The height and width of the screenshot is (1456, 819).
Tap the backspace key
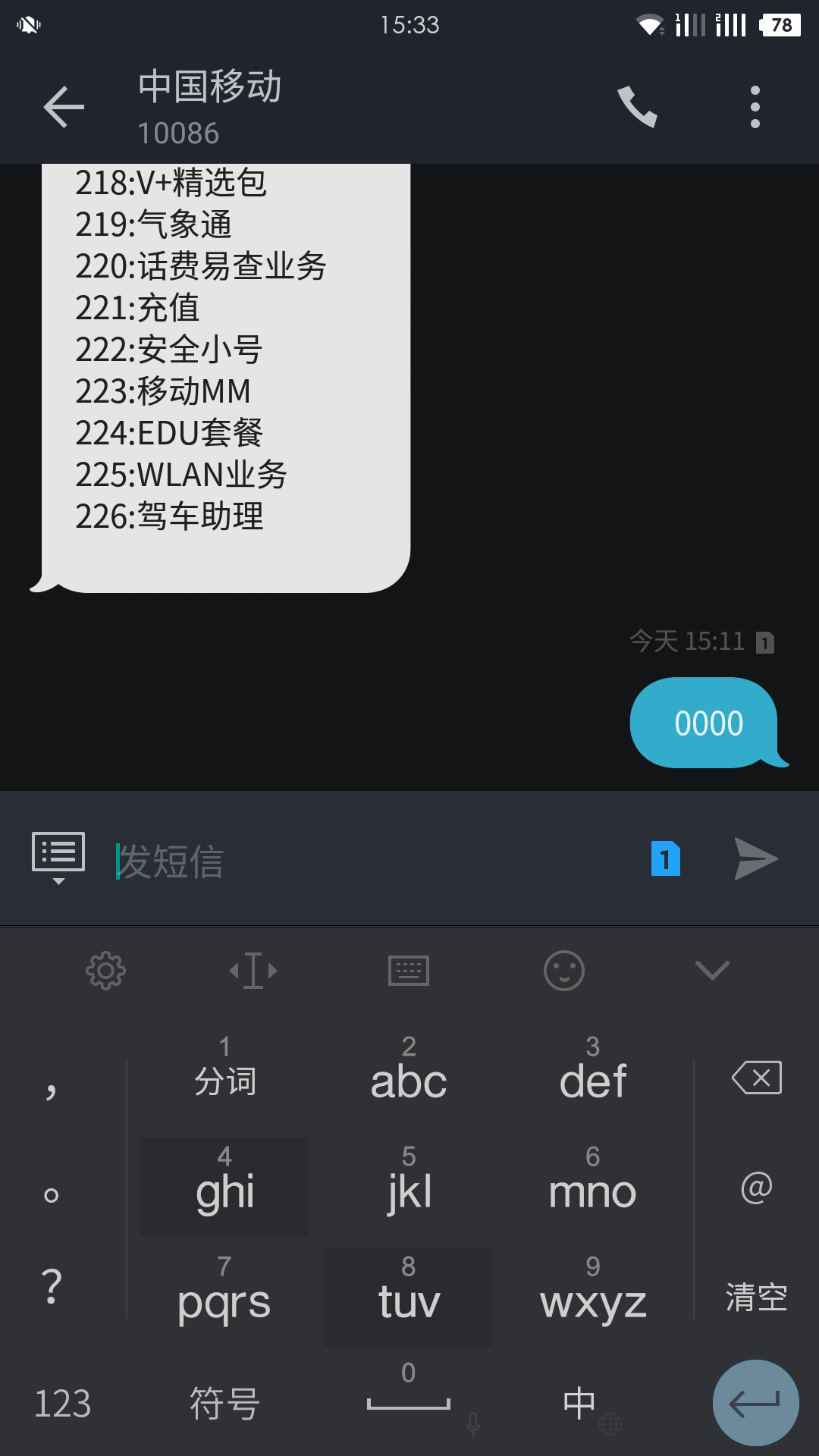coord(756,1078)
